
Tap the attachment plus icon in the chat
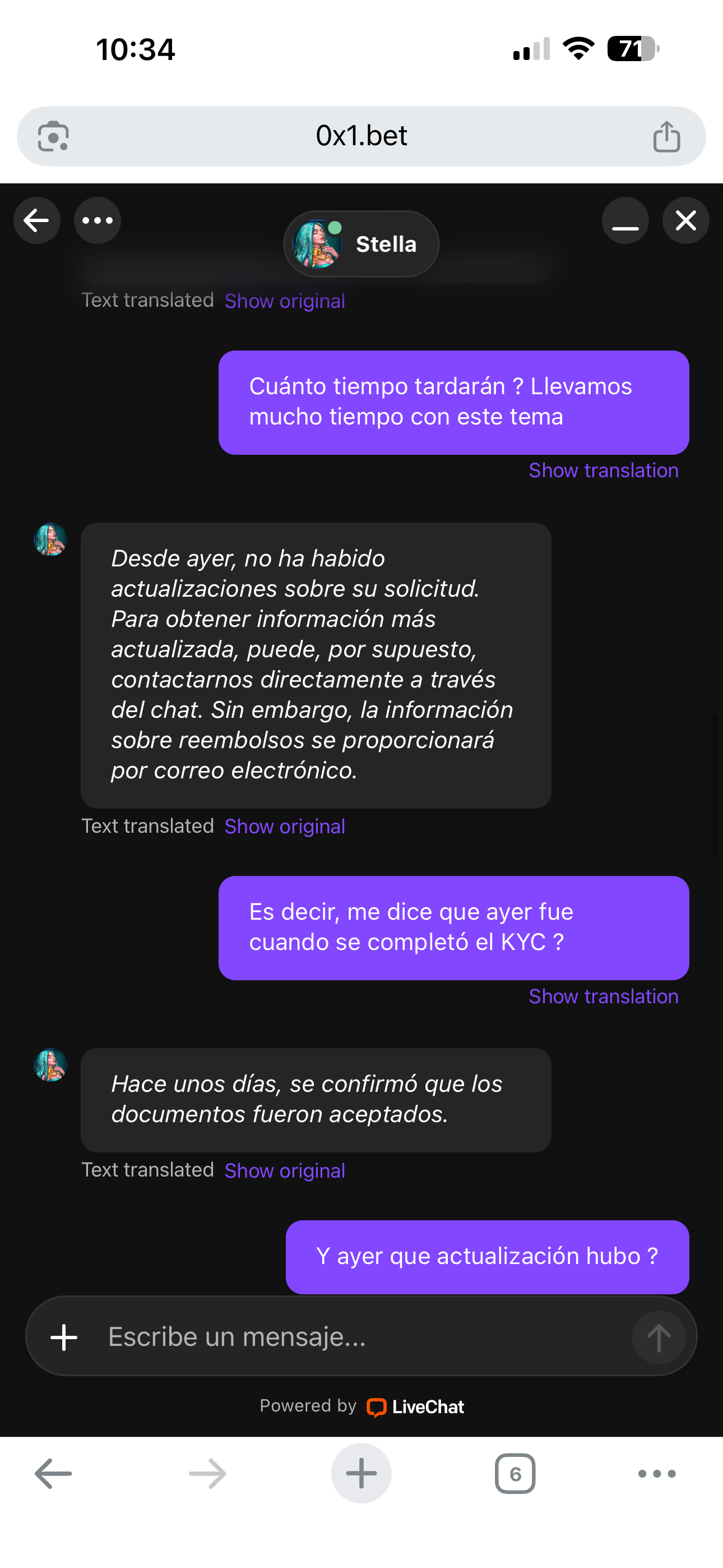[64, 1338]
